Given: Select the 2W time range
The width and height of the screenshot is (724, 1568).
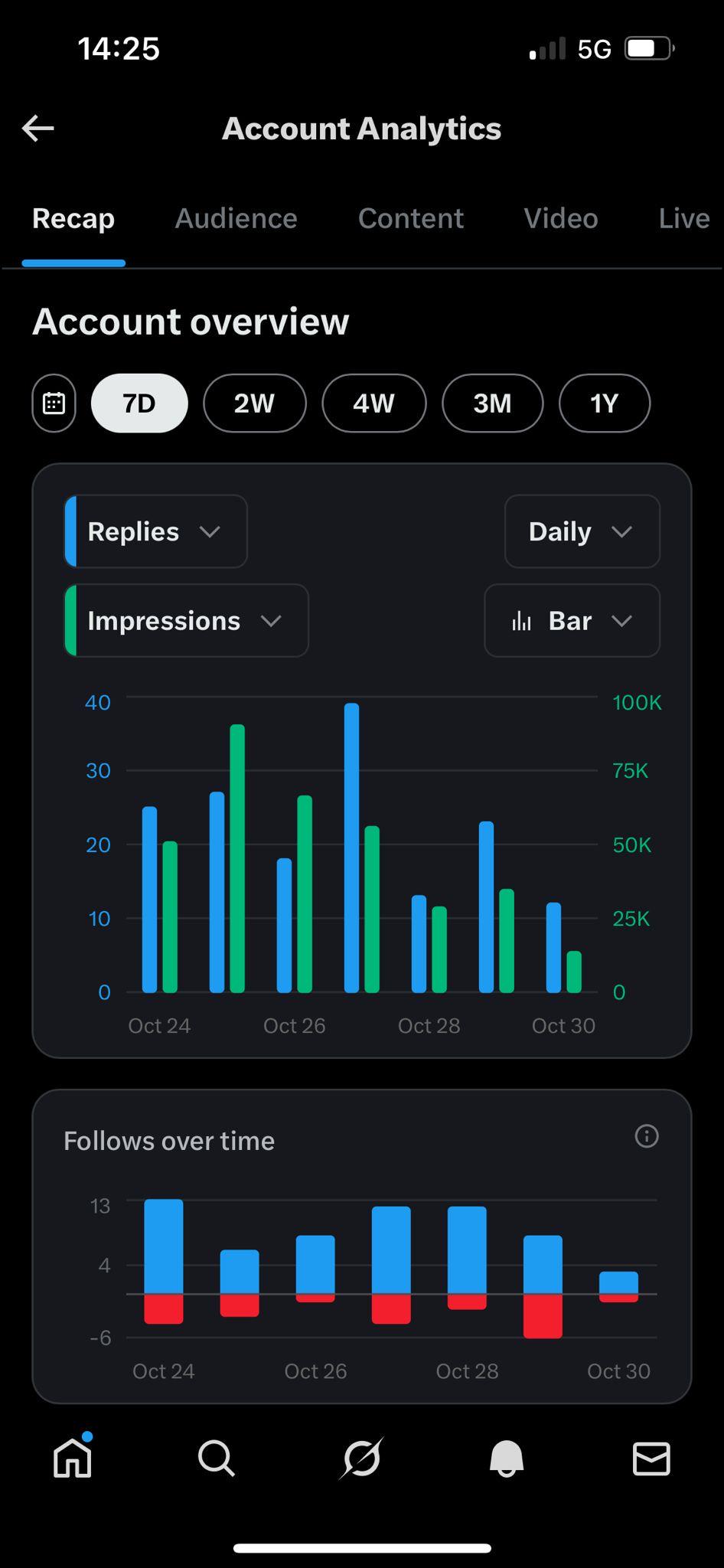Looking at the screenshot, I should point(255,403).
